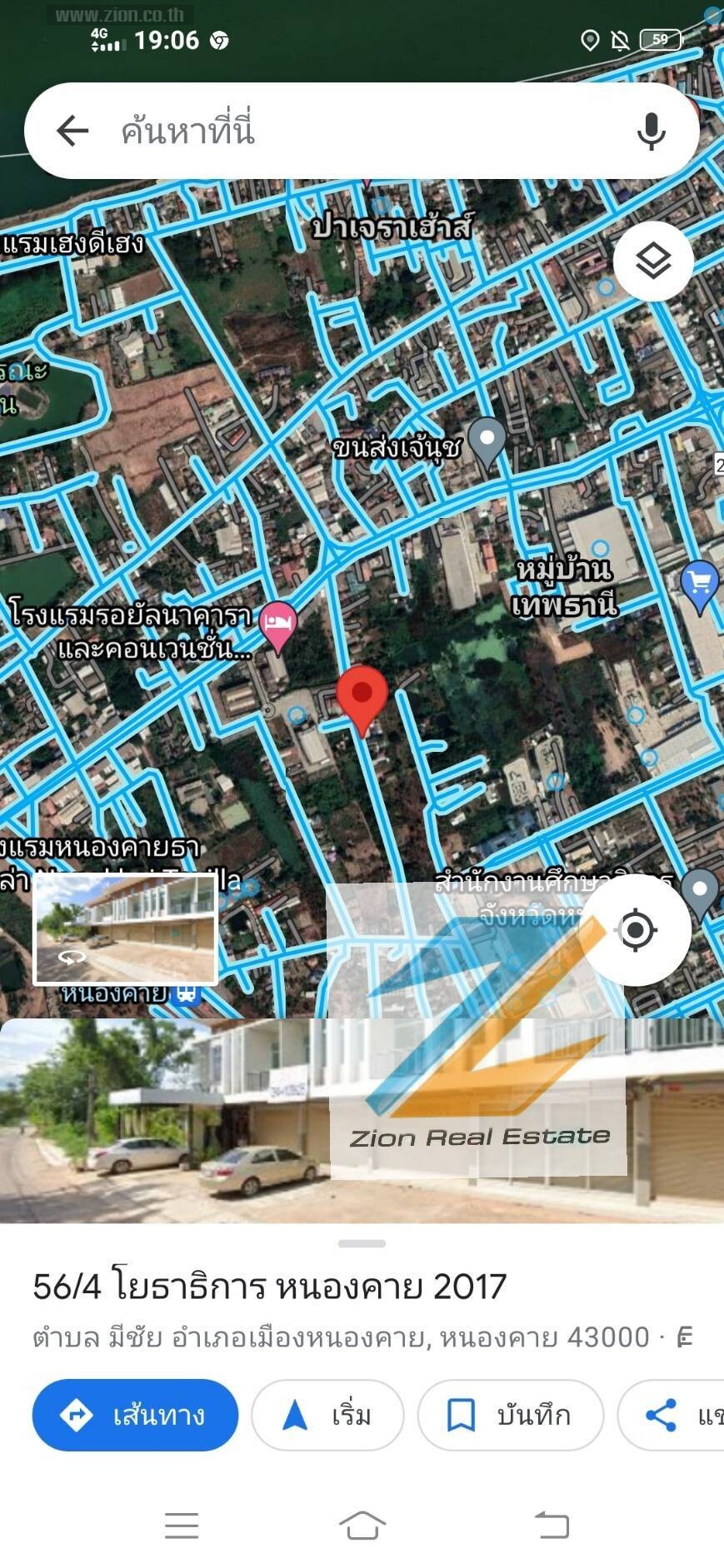The image size is (724, 1568).
Task: Start voice search with the microphone
Action: 651,131
